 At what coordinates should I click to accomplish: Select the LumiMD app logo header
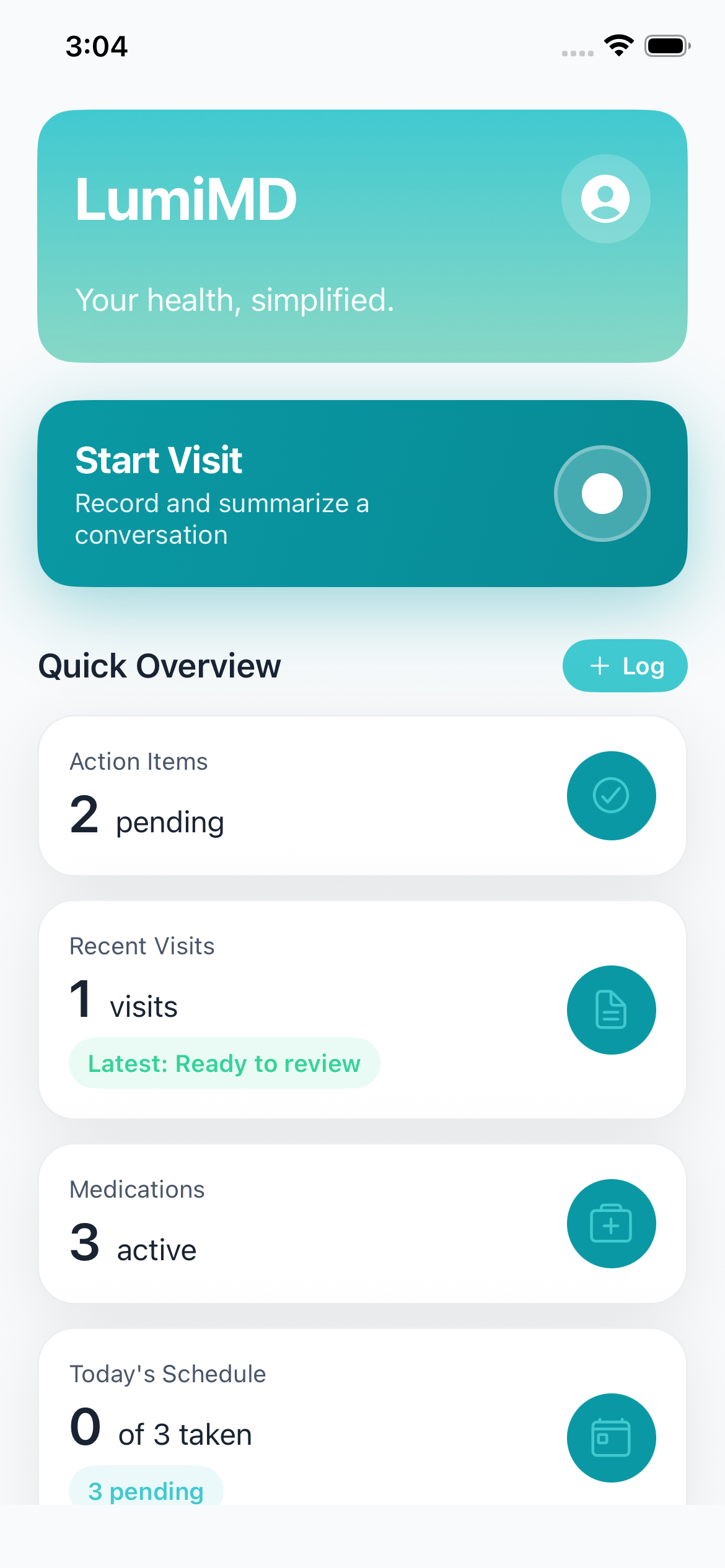[185, 198]
